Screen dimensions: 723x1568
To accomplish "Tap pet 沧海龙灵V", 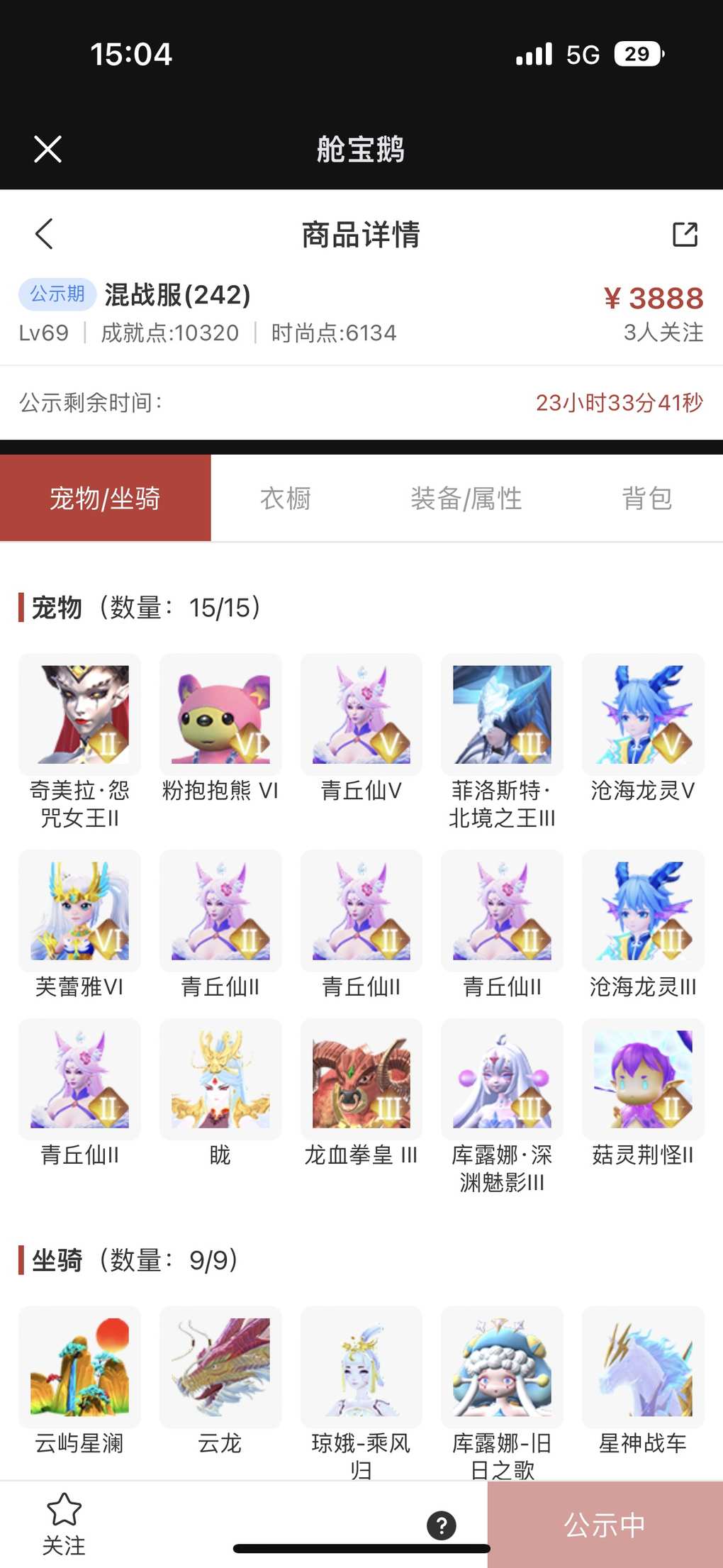I will pyautogui.click(x=643, y=714).
